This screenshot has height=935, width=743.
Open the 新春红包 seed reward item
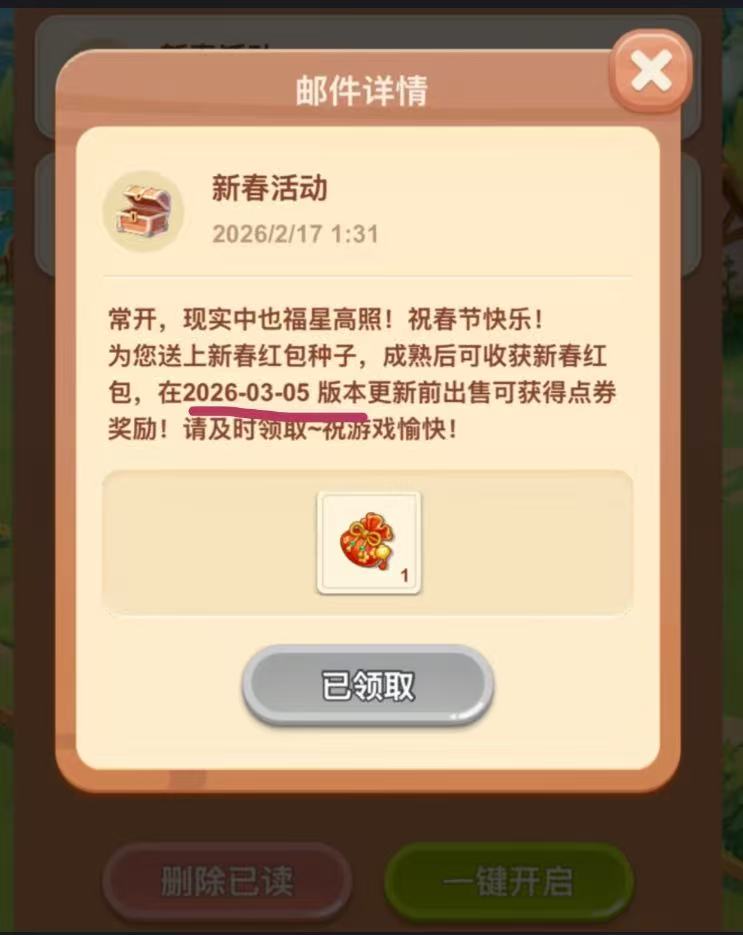click(x=369, y=543)
